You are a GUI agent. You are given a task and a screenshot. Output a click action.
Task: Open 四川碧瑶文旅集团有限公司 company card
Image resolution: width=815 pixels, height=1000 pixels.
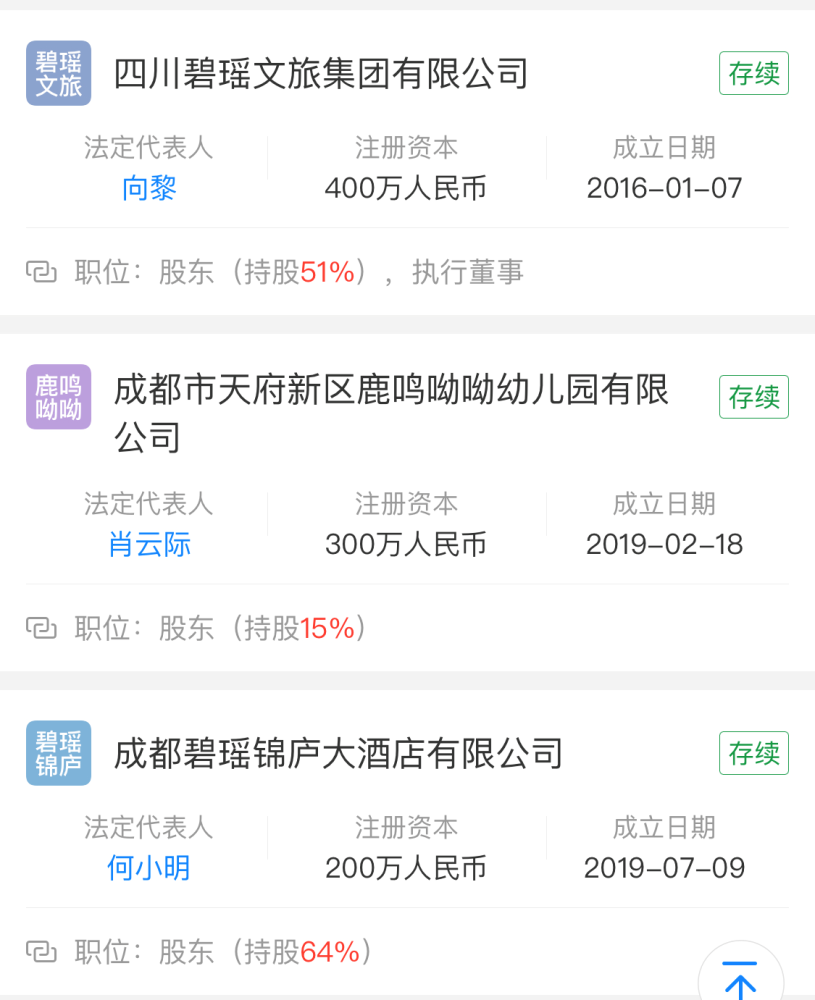321,74
